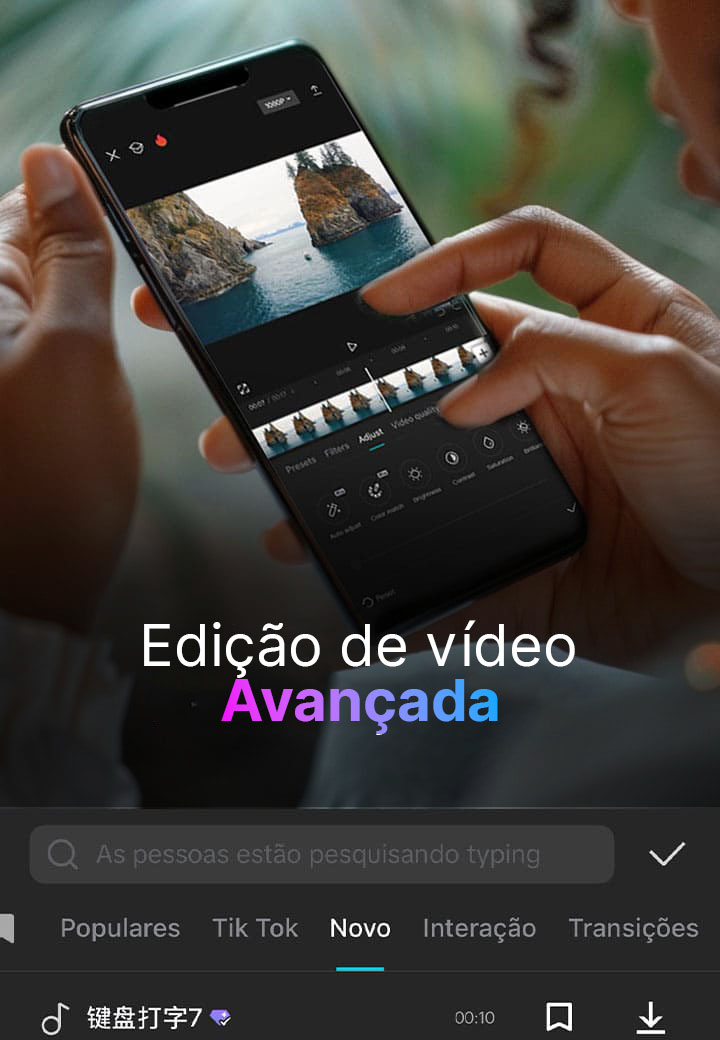Switch to the Filters tab

coord(338,449)
